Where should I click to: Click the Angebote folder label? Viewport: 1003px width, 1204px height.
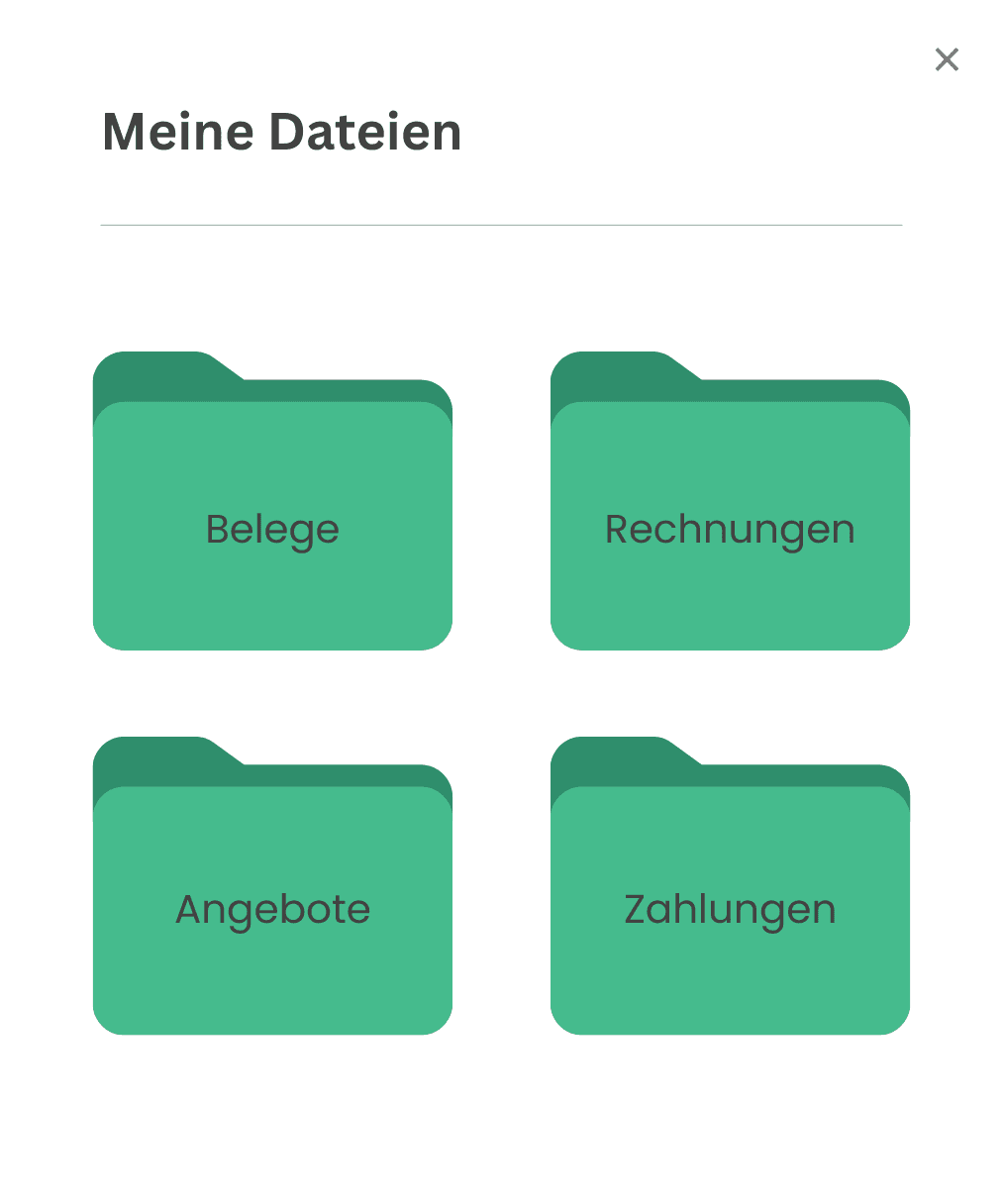coord(272,909)
